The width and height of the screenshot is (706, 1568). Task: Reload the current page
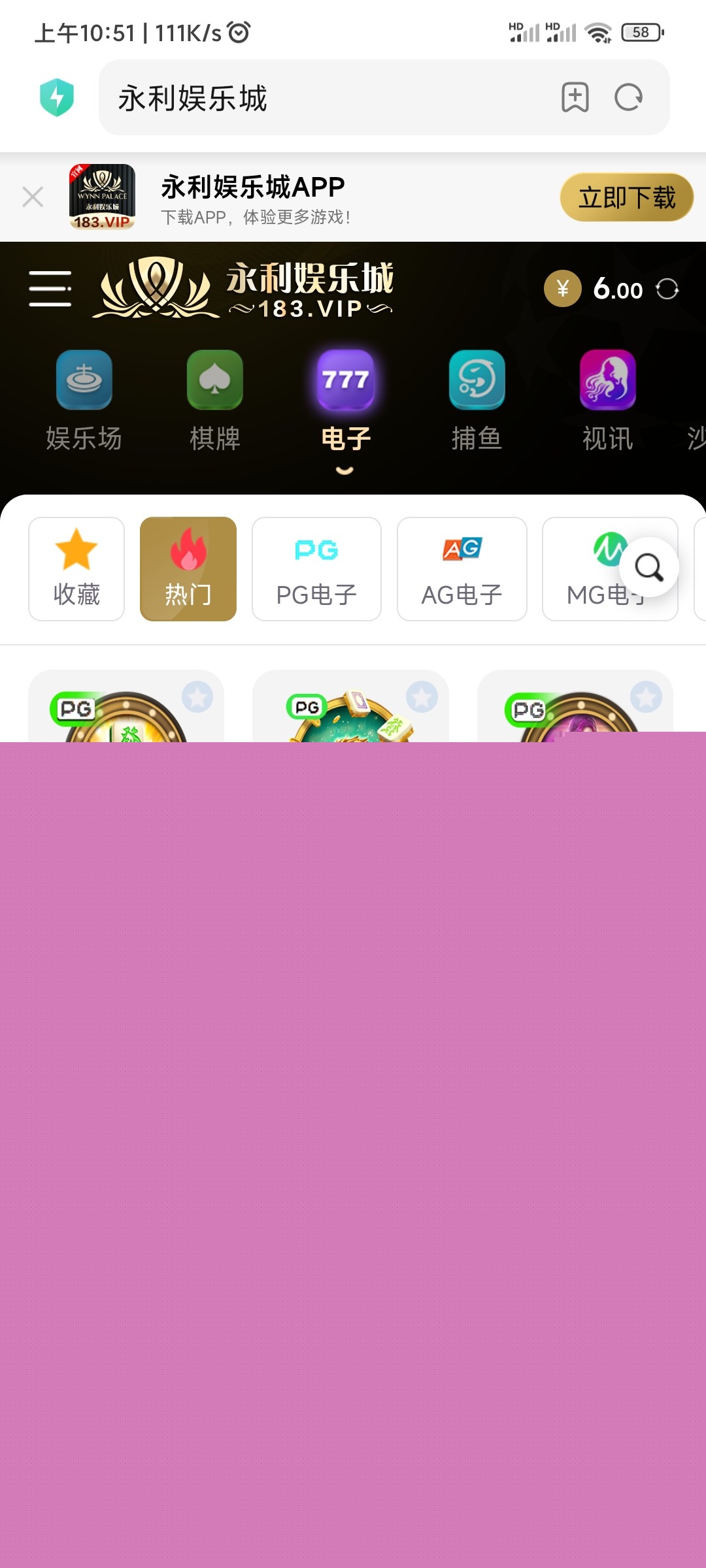pos(628,98)
